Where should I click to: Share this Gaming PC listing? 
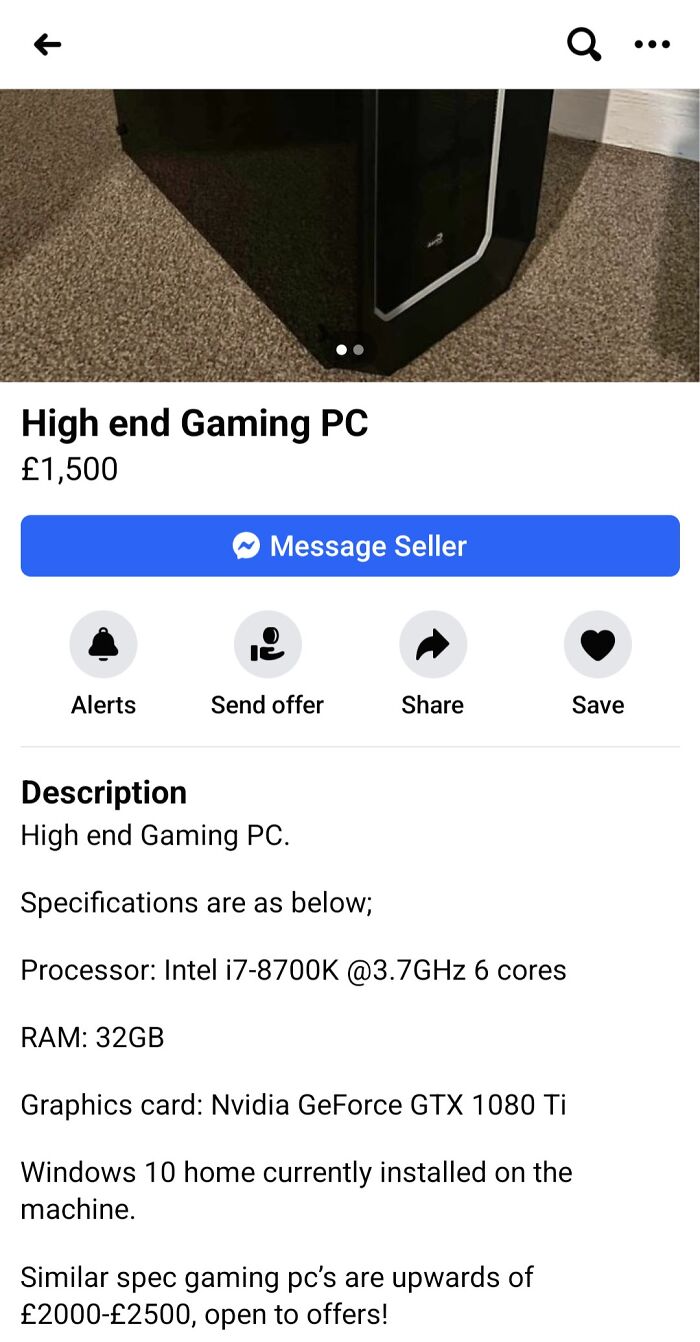tap(432, 645)
